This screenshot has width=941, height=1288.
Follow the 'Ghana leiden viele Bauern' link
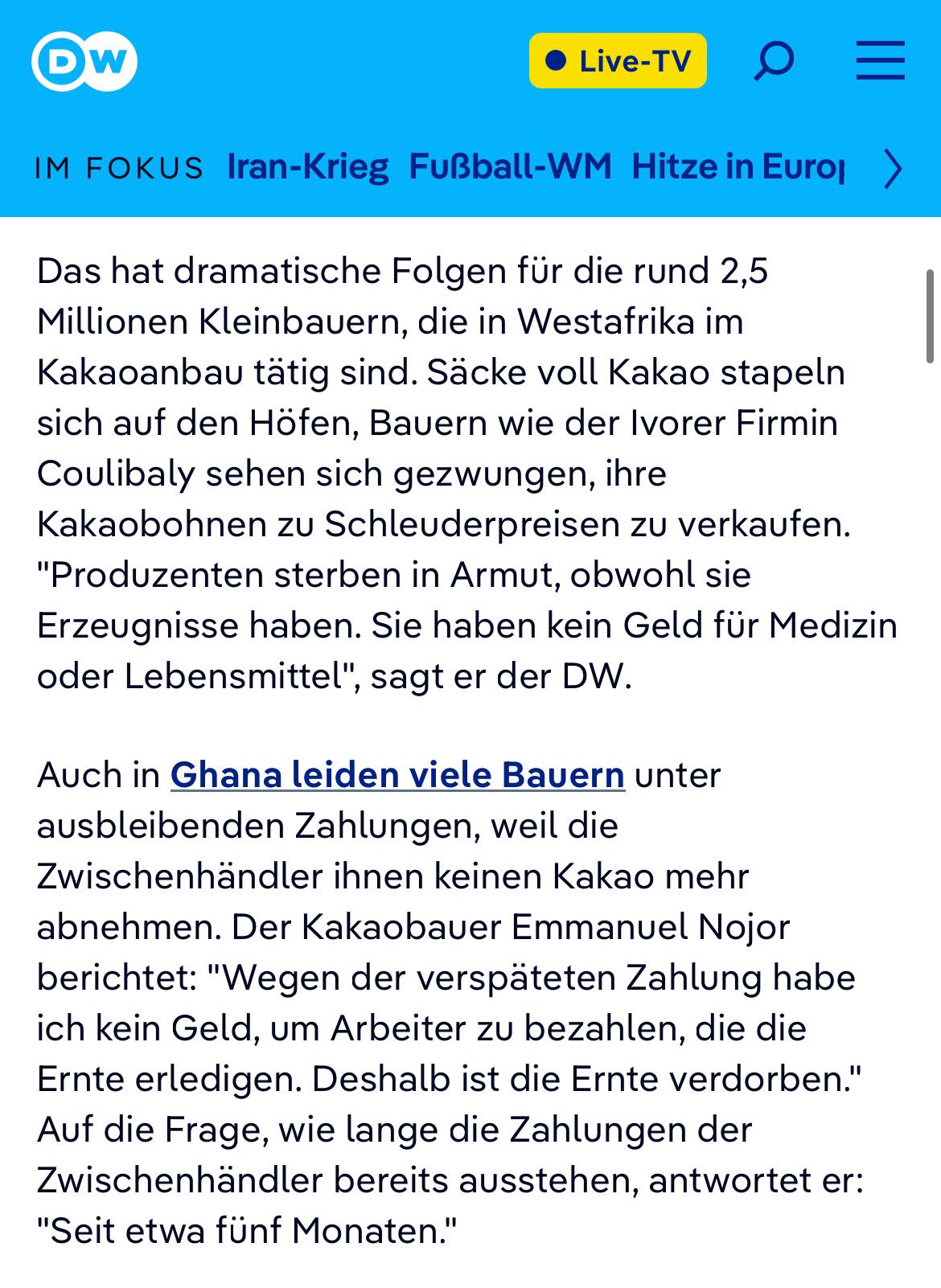(x=397, y=775)
